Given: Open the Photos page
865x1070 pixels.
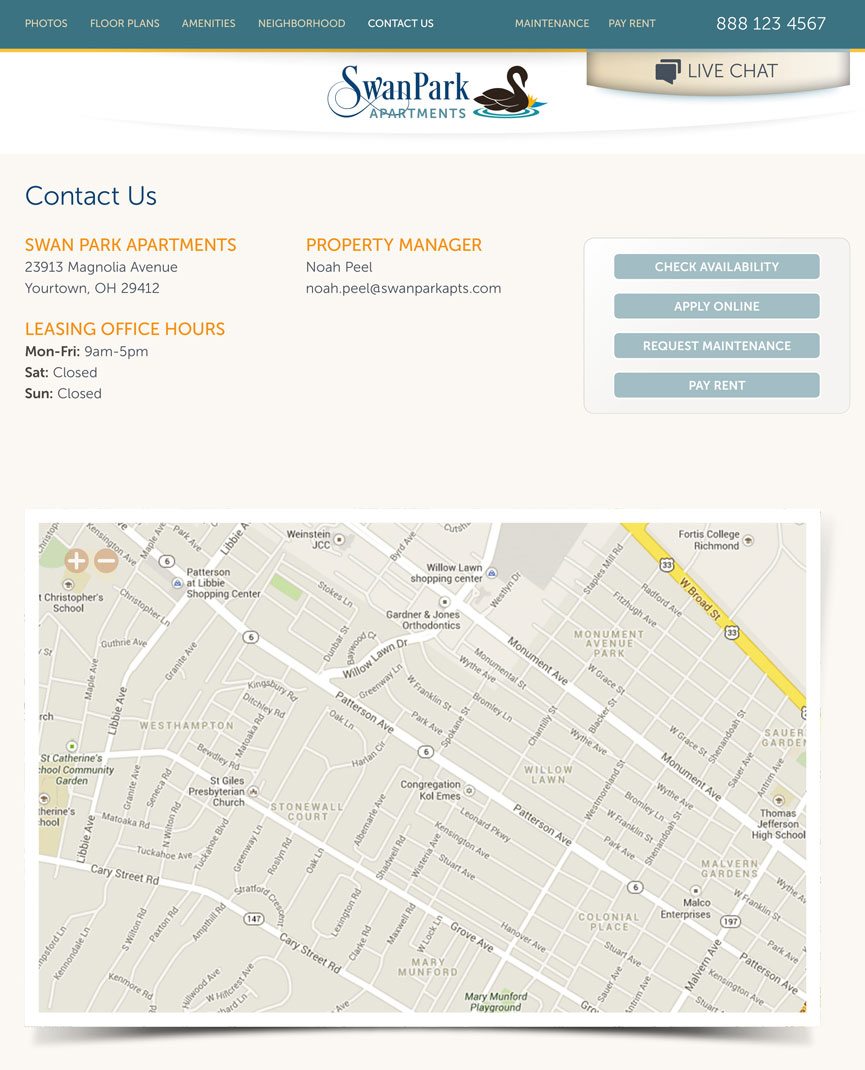Looking at the screenshot, I should (46, 23).
